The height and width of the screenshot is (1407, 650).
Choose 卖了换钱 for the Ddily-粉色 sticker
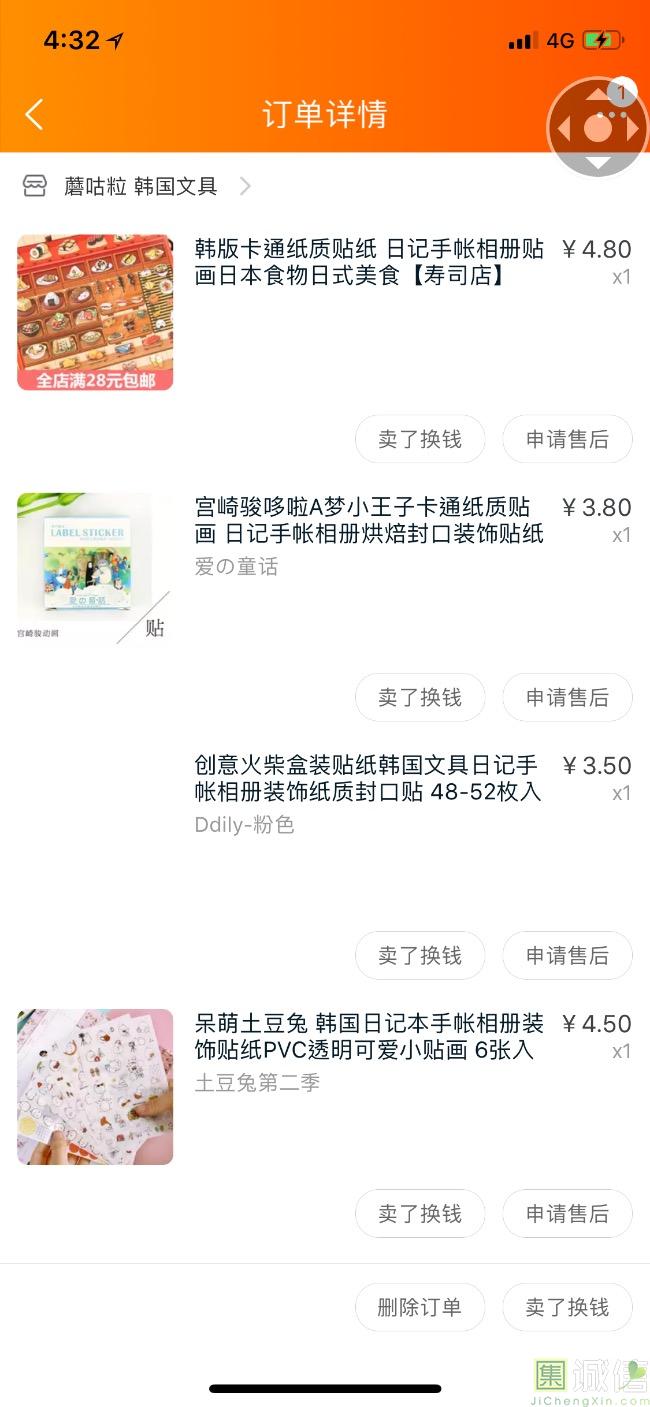point(420,955)
